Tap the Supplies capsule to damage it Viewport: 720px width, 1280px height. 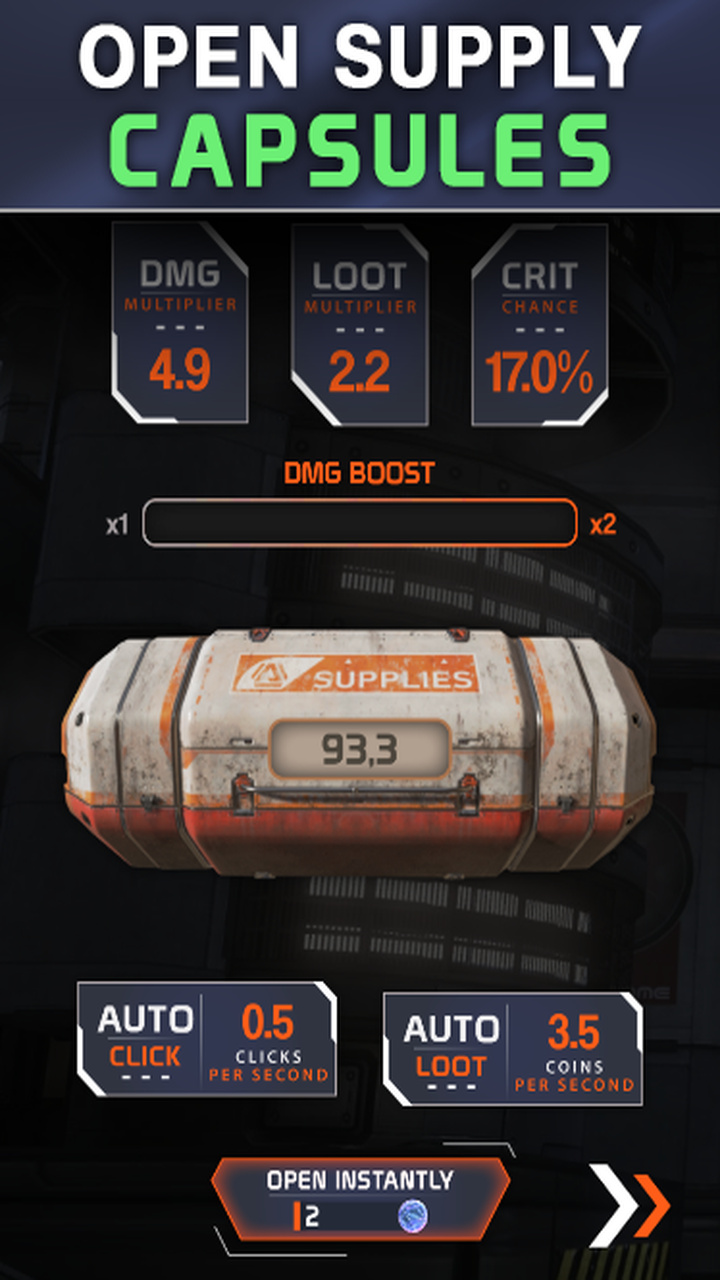pyautogui.click(x=360, y=750)
